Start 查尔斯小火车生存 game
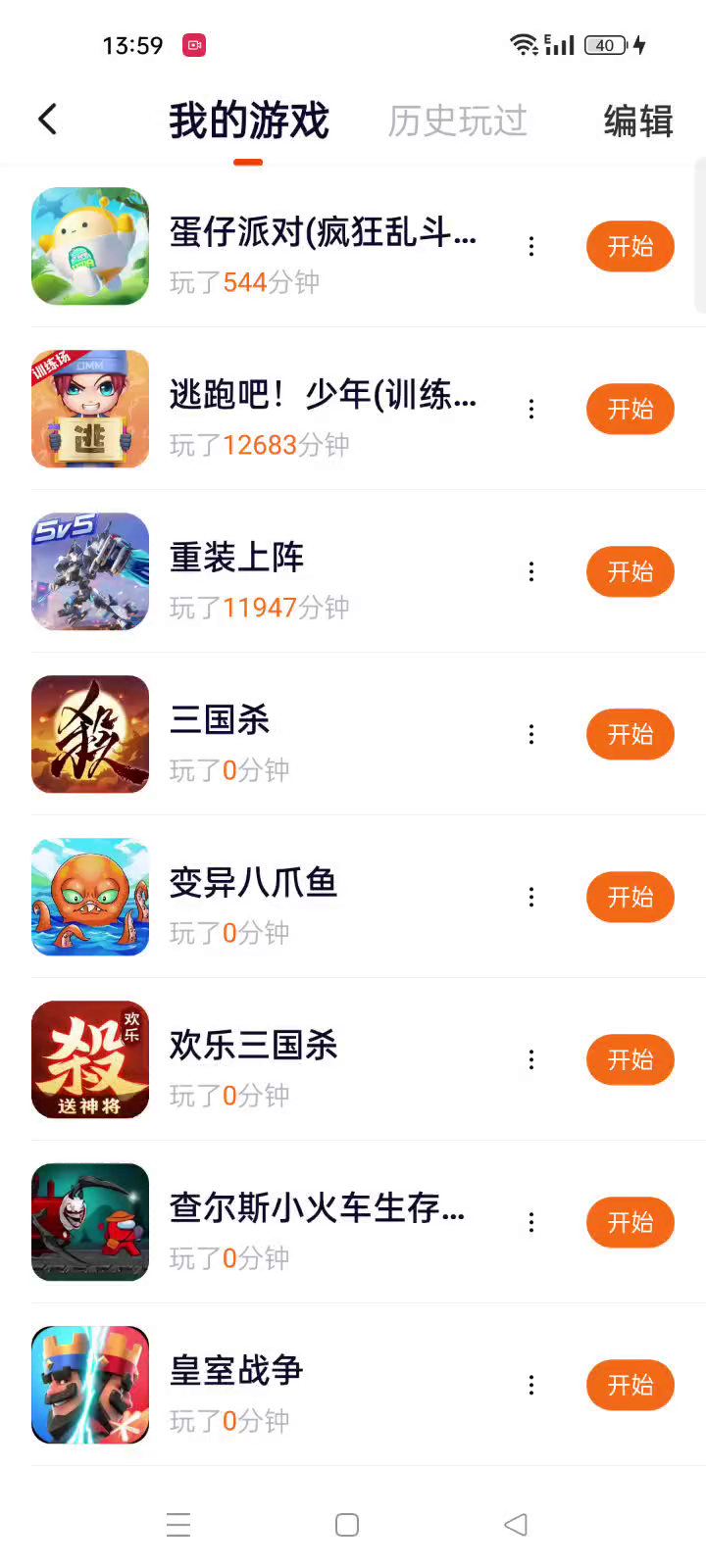The image size is (706, 1568). tap(630, 1222)
